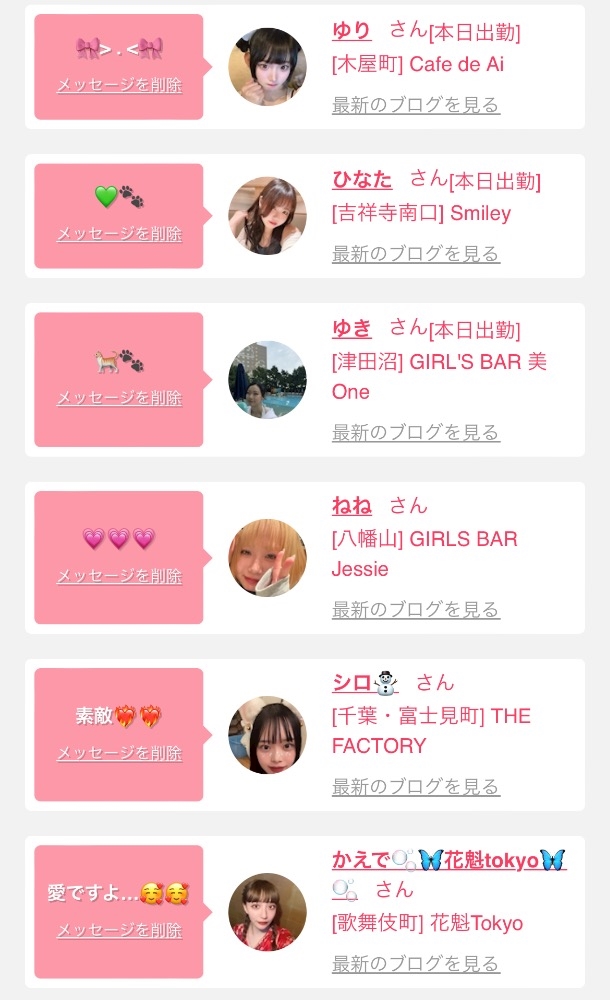Screen dimensions: 610x1000
Task: Open ひなた's profile name link
Action: pyautogui.click(x=362, y=180)
